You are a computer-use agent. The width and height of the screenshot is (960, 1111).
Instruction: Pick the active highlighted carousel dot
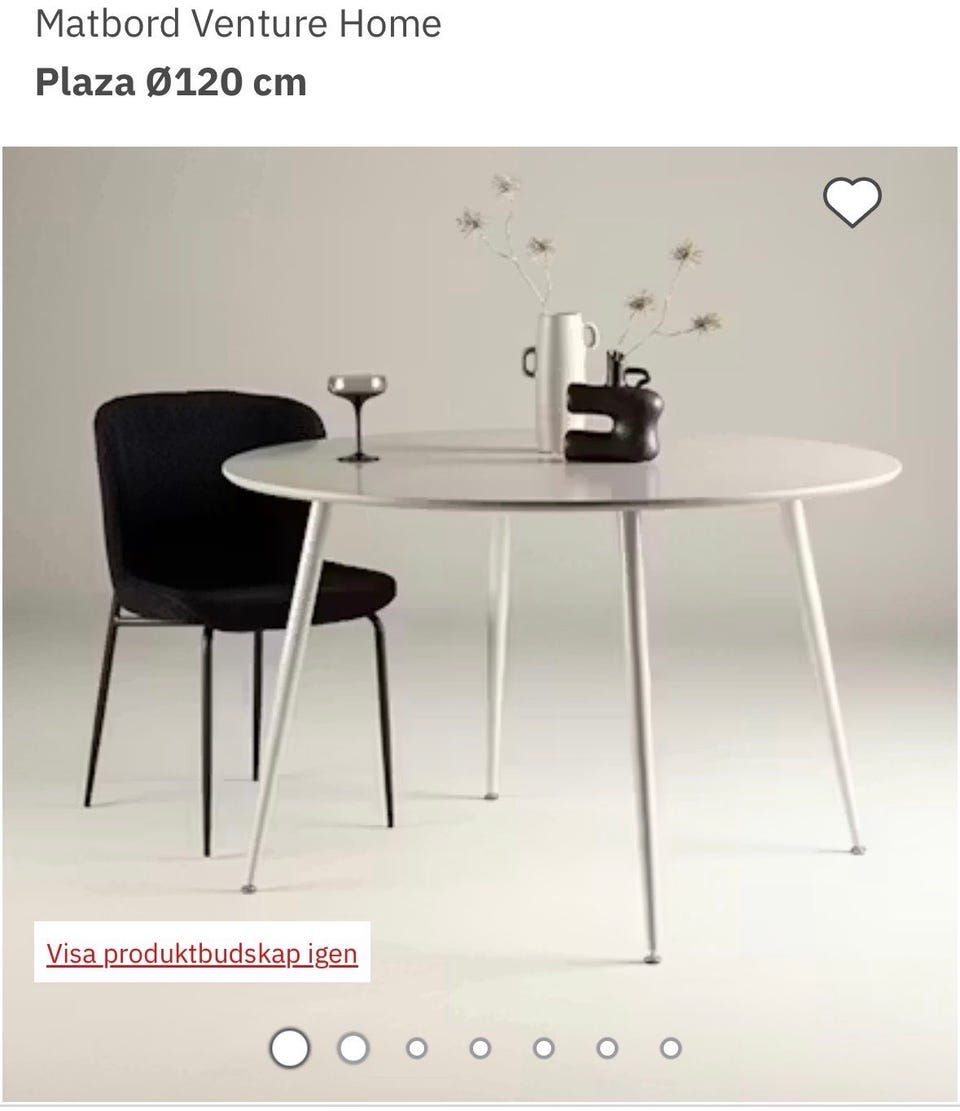point(289,1049)
